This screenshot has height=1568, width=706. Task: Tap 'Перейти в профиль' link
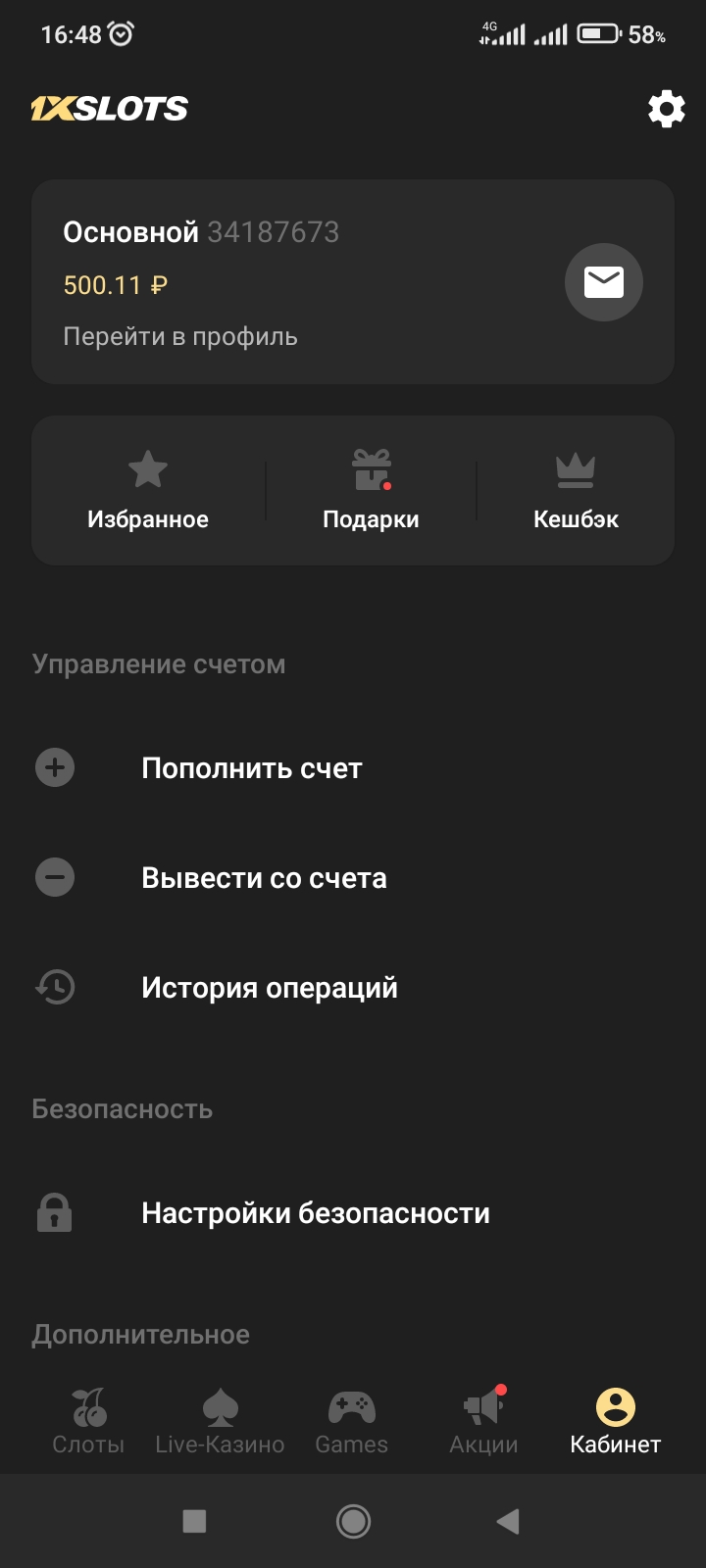tap(180, 337)
